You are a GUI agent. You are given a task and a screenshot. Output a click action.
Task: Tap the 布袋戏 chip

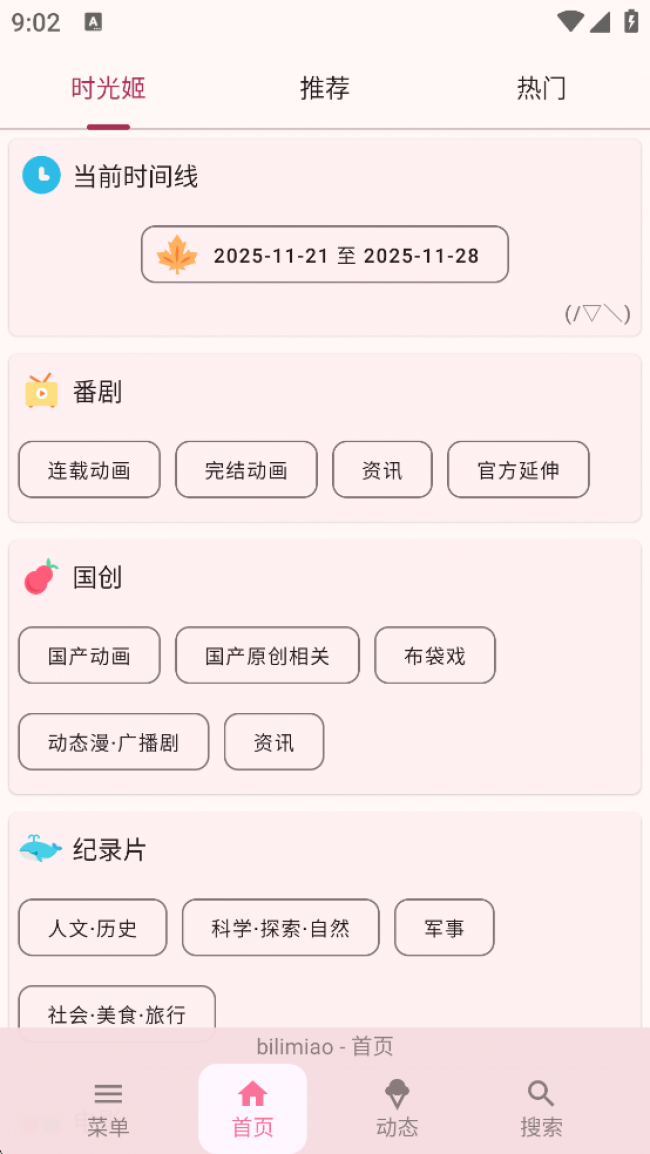point(435,656)
